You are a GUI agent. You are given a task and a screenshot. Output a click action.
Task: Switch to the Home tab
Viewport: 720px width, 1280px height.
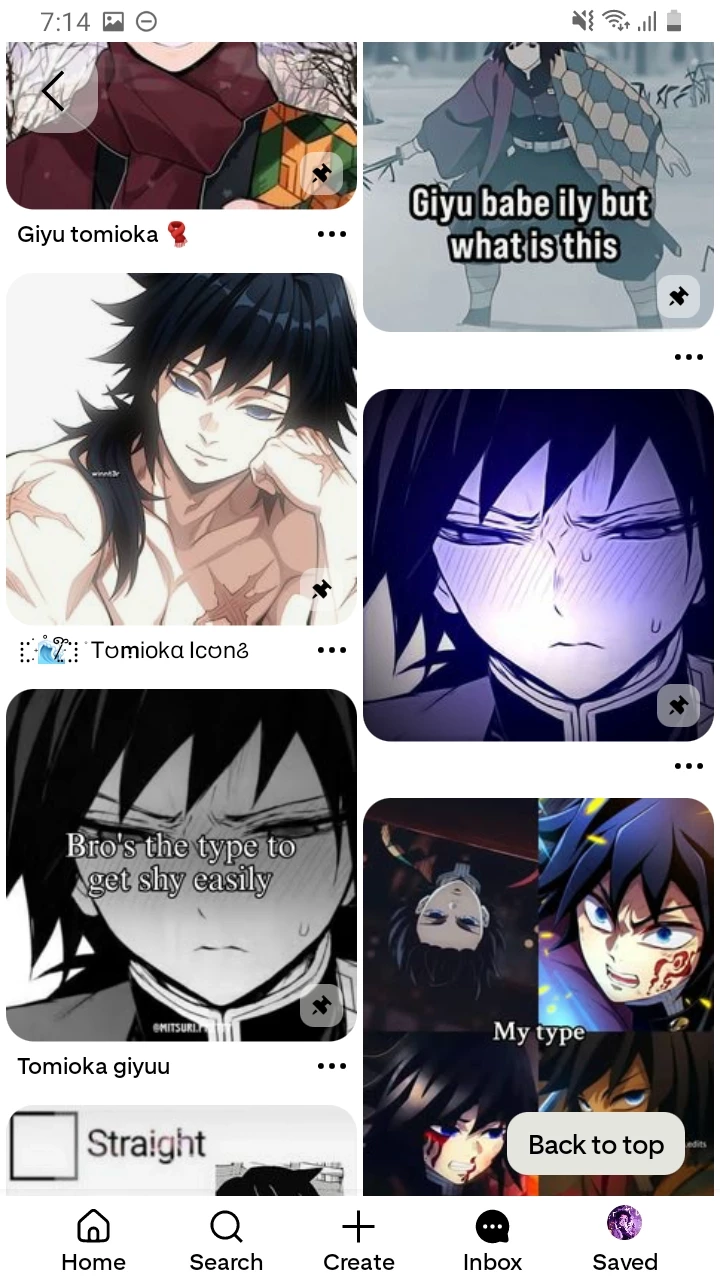(x=93, y=1240)
